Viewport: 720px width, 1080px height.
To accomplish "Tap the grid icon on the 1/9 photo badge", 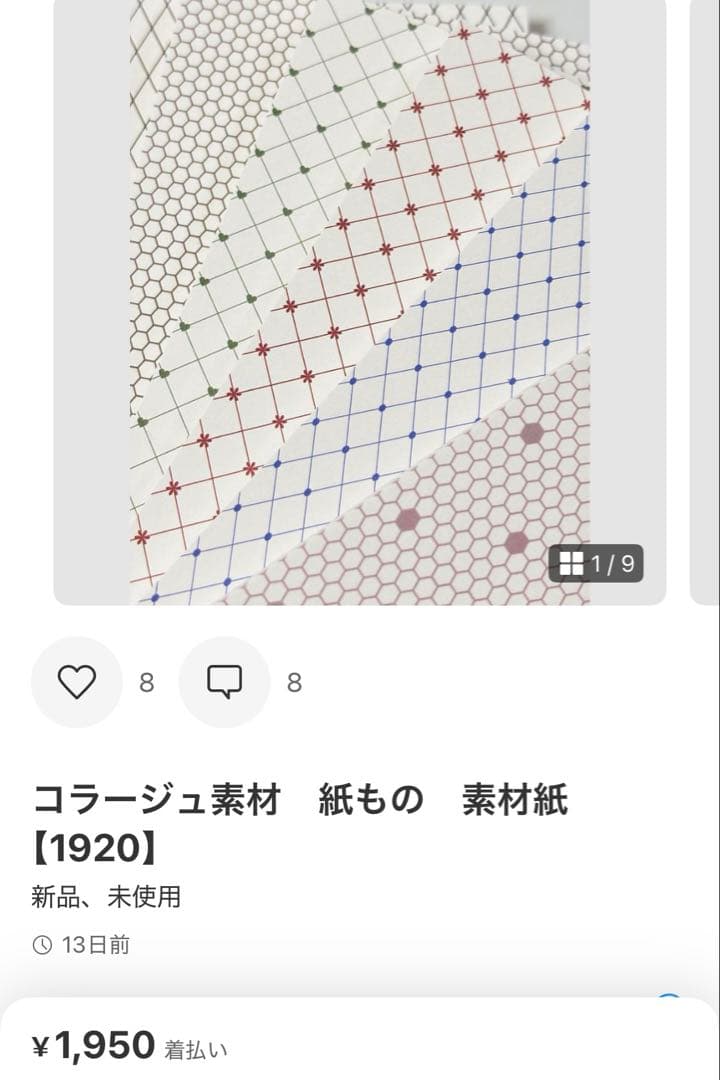I will tap(572, 565).
